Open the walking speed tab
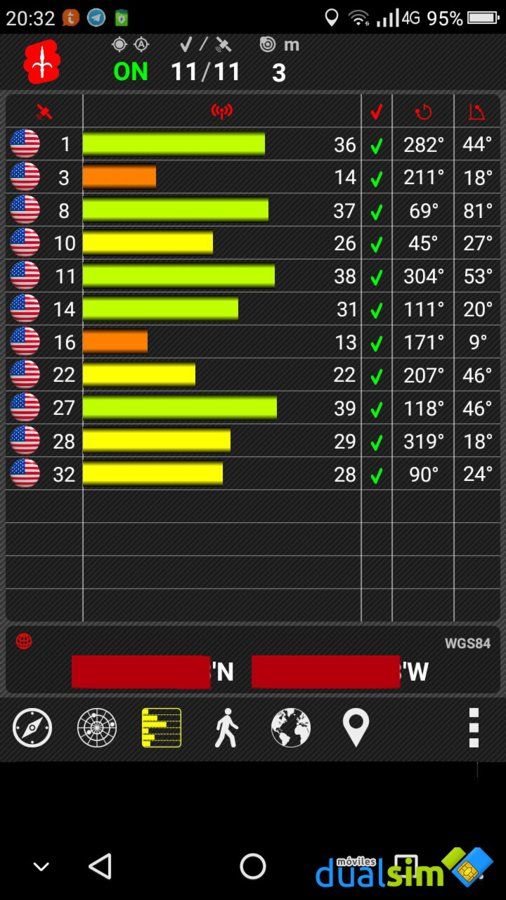Image resolution: width=506 pixels, height=900 pixels. point(227,727)
